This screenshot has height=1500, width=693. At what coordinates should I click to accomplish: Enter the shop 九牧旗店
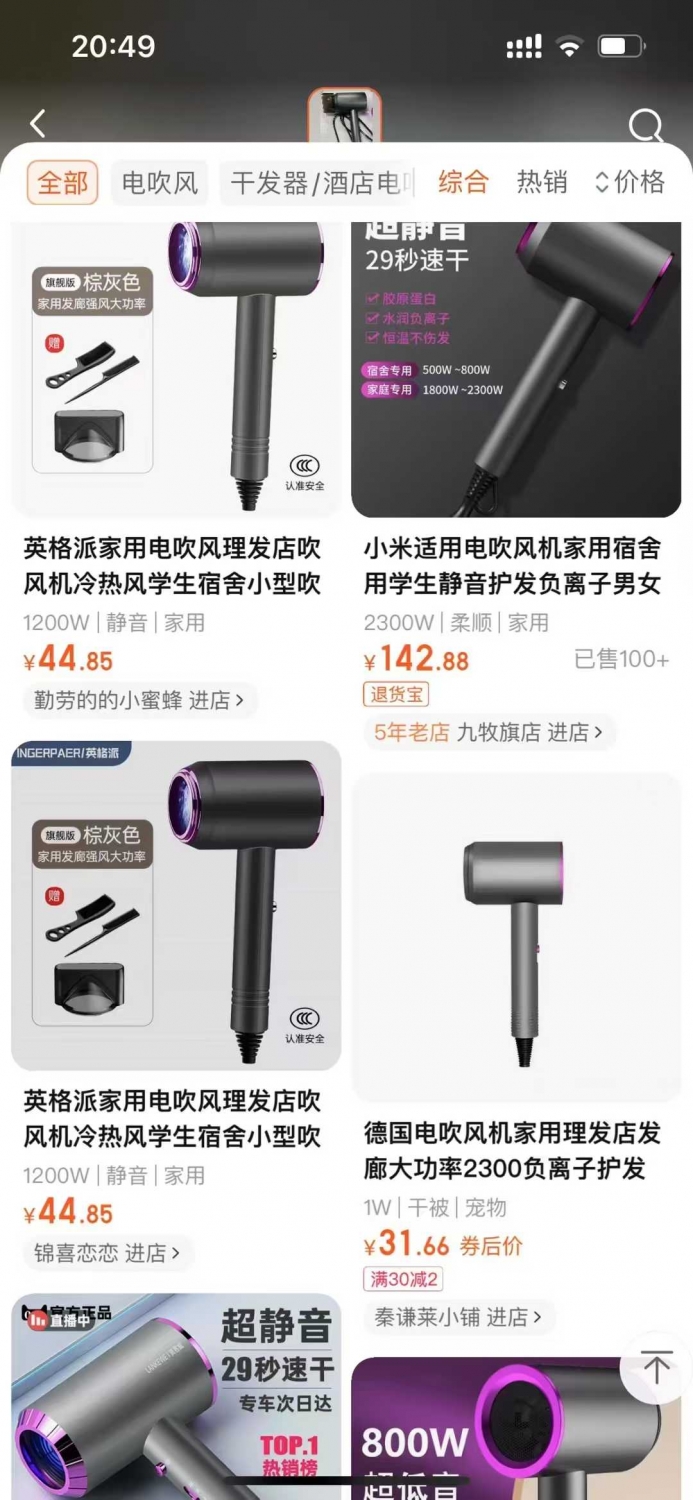pyautogui.click(x=488, y=732)
